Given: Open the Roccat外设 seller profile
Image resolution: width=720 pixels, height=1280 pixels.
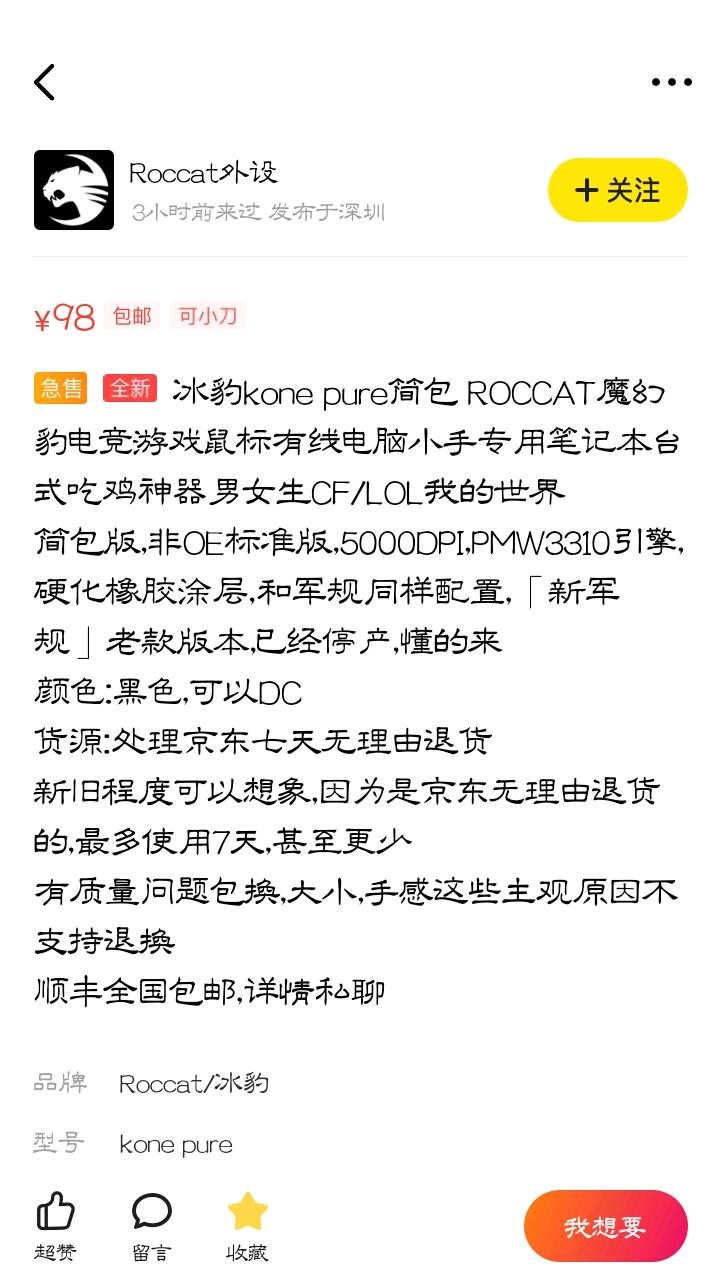Looking at the screenshot, I should [x=203, y=173].
